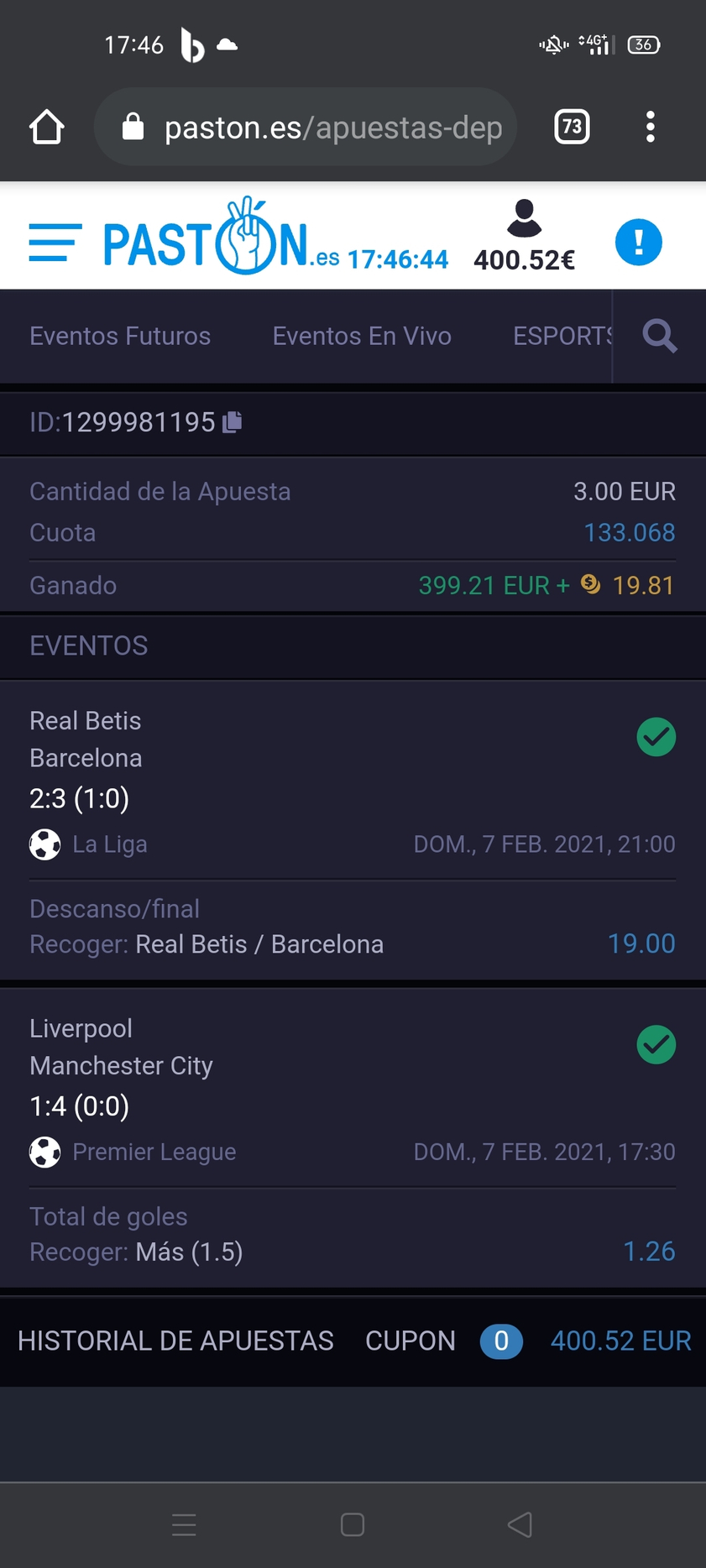Open the user account icon

pos(525,218)
